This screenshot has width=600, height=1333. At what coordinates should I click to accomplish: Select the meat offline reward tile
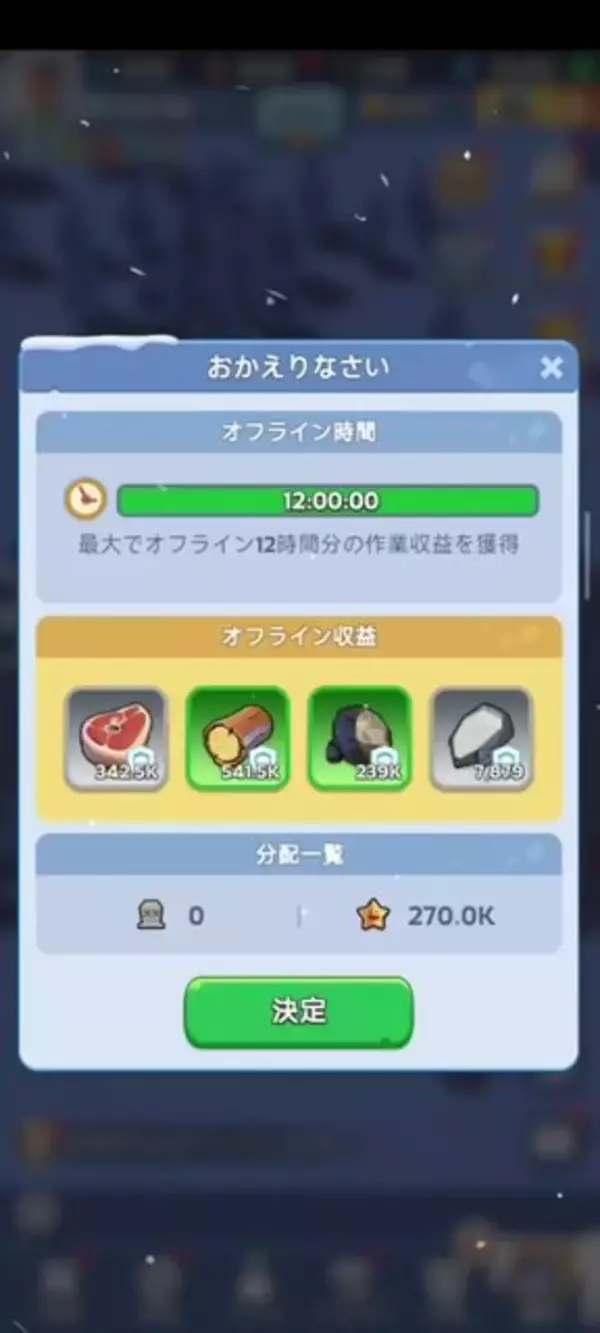point(116,739)
